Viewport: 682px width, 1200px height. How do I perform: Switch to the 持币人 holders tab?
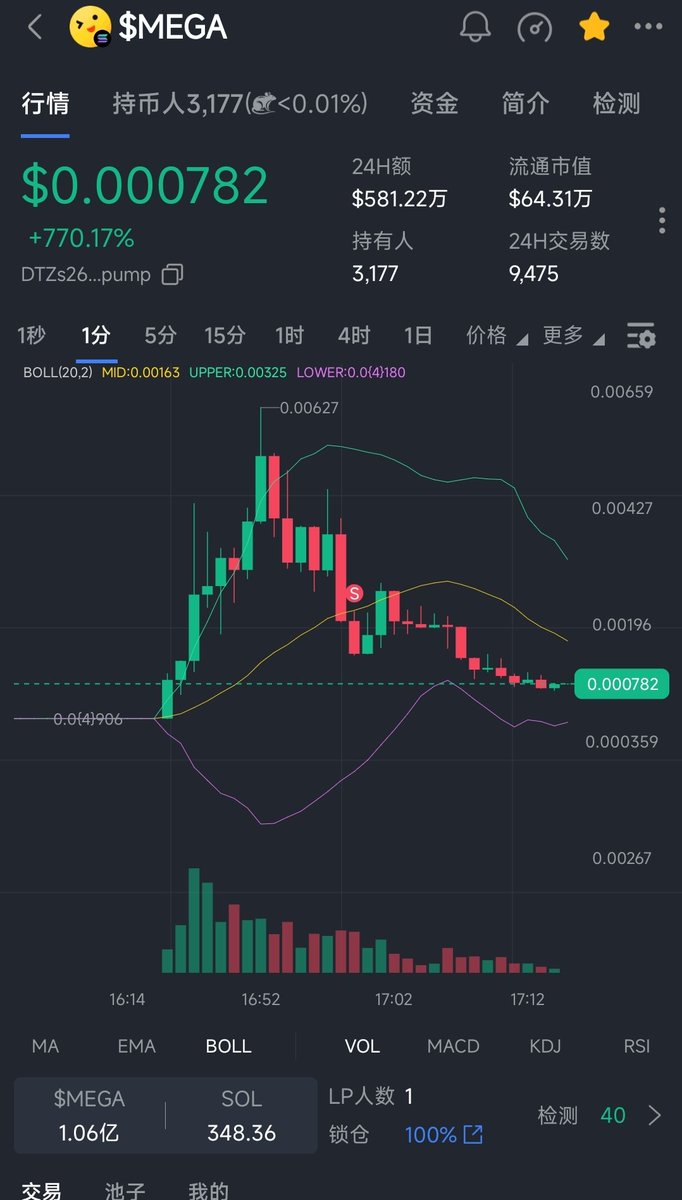pos(240,103)
